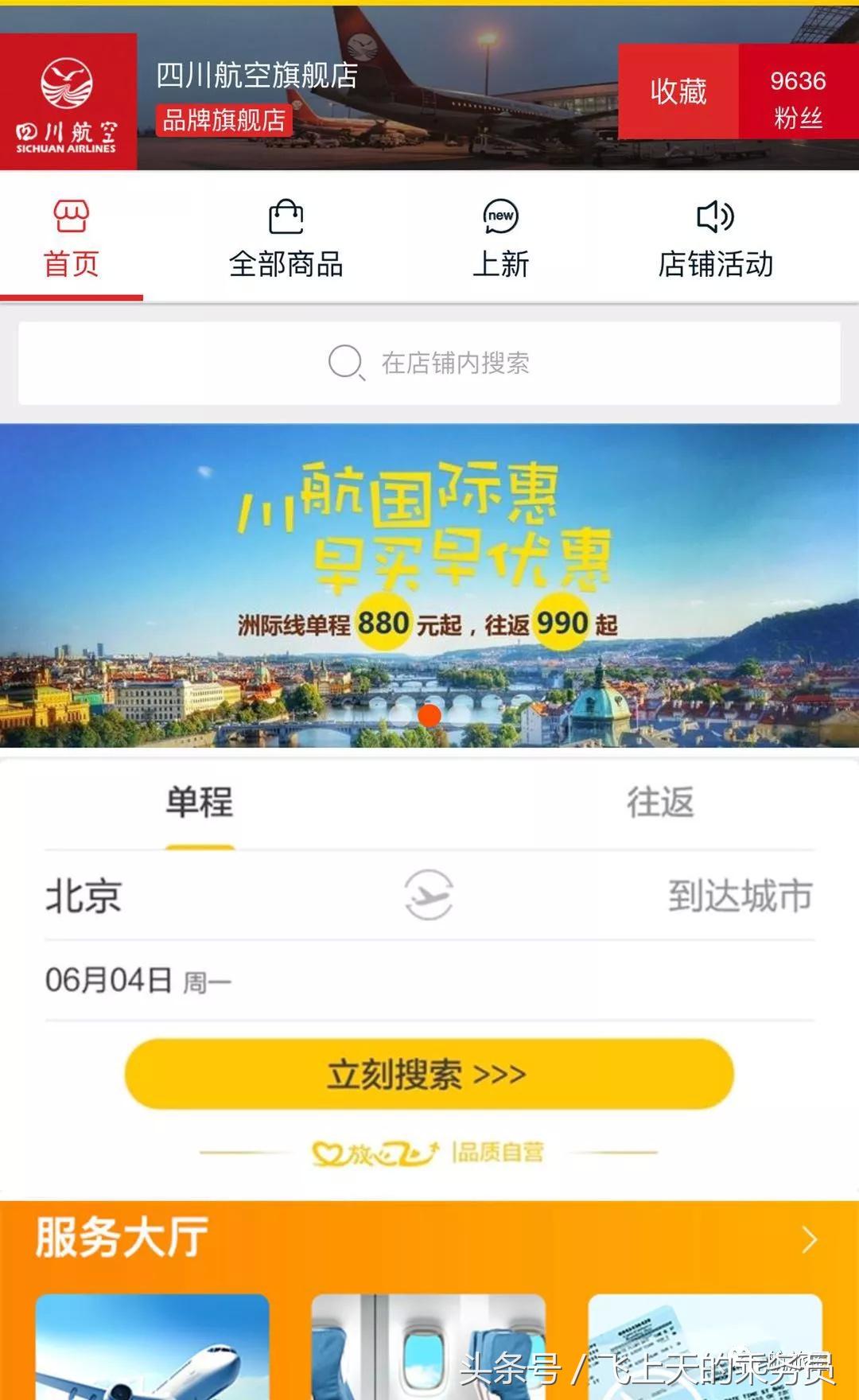
Task: View the 9636 粉丝 follower count
Action: (795, 97)
